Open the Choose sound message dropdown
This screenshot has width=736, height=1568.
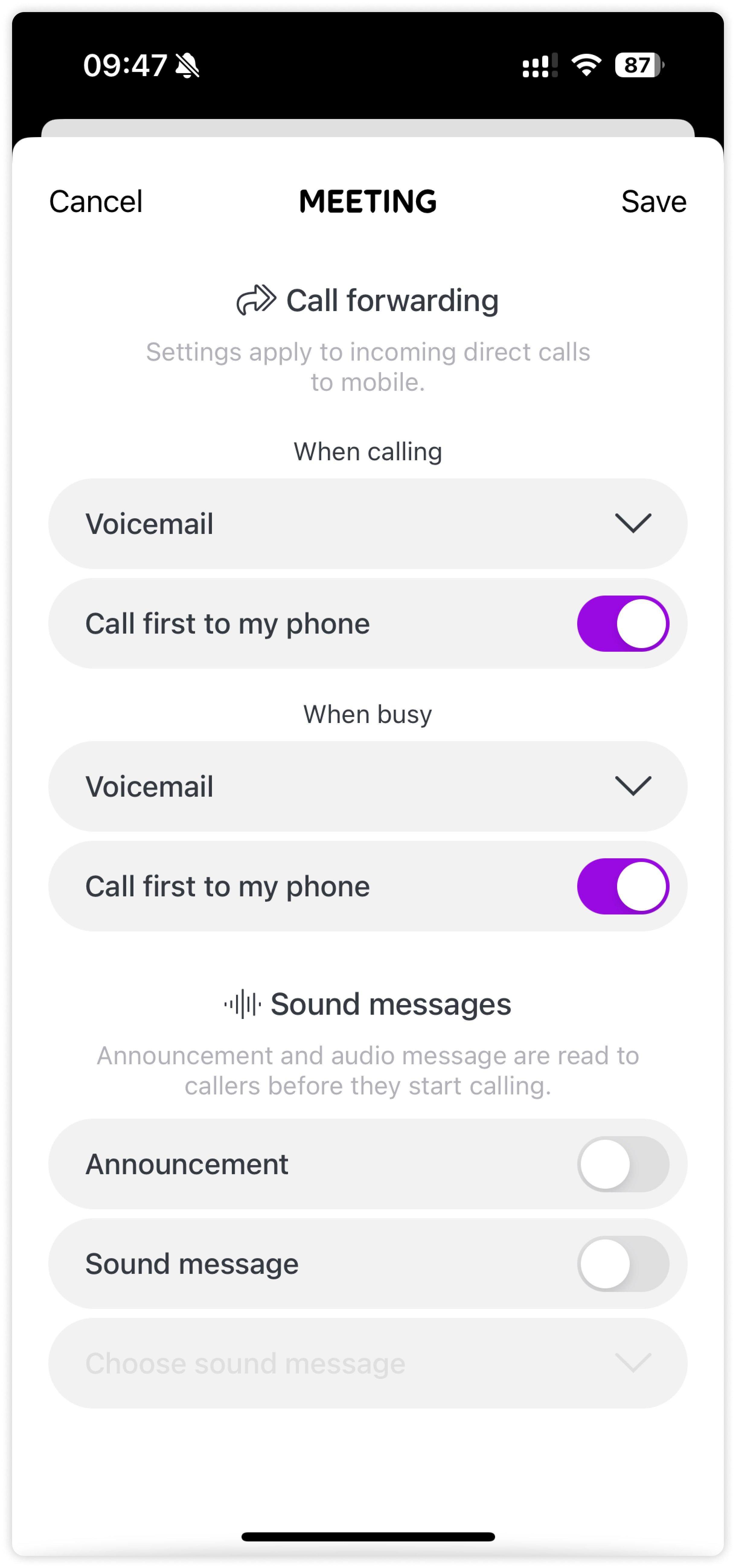367,1364
